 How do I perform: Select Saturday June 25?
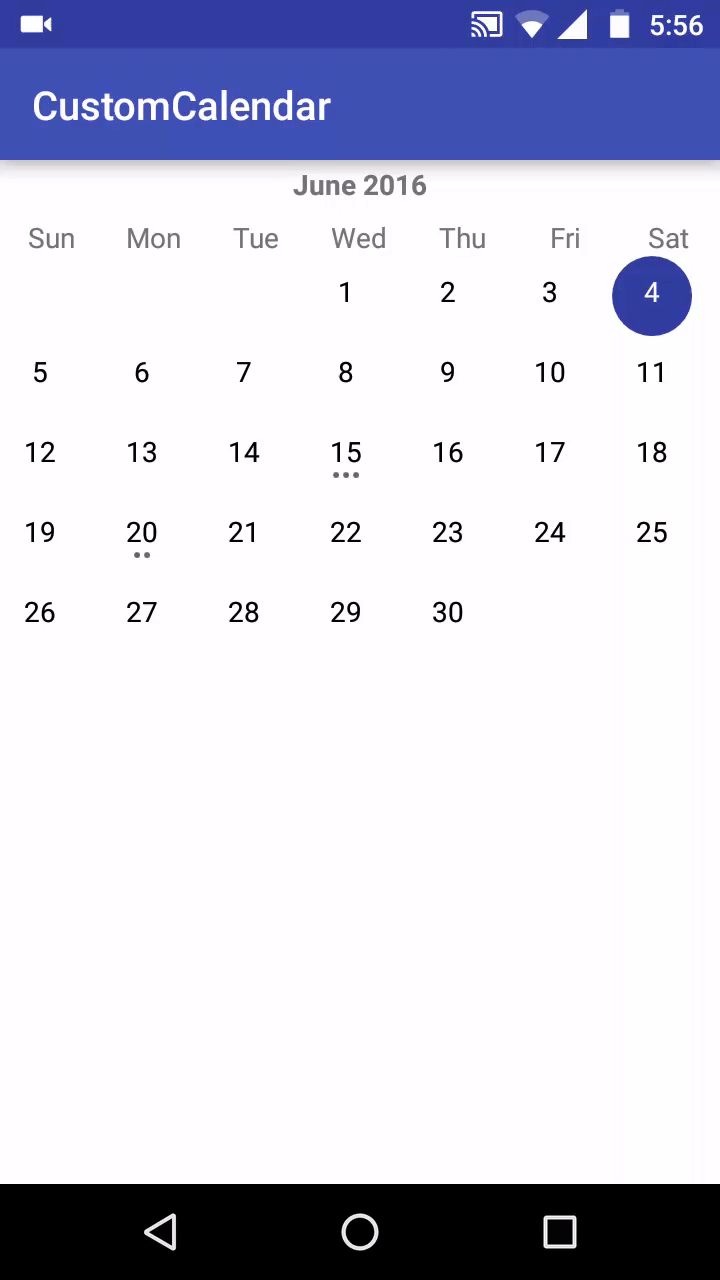(x=652, y=533)
